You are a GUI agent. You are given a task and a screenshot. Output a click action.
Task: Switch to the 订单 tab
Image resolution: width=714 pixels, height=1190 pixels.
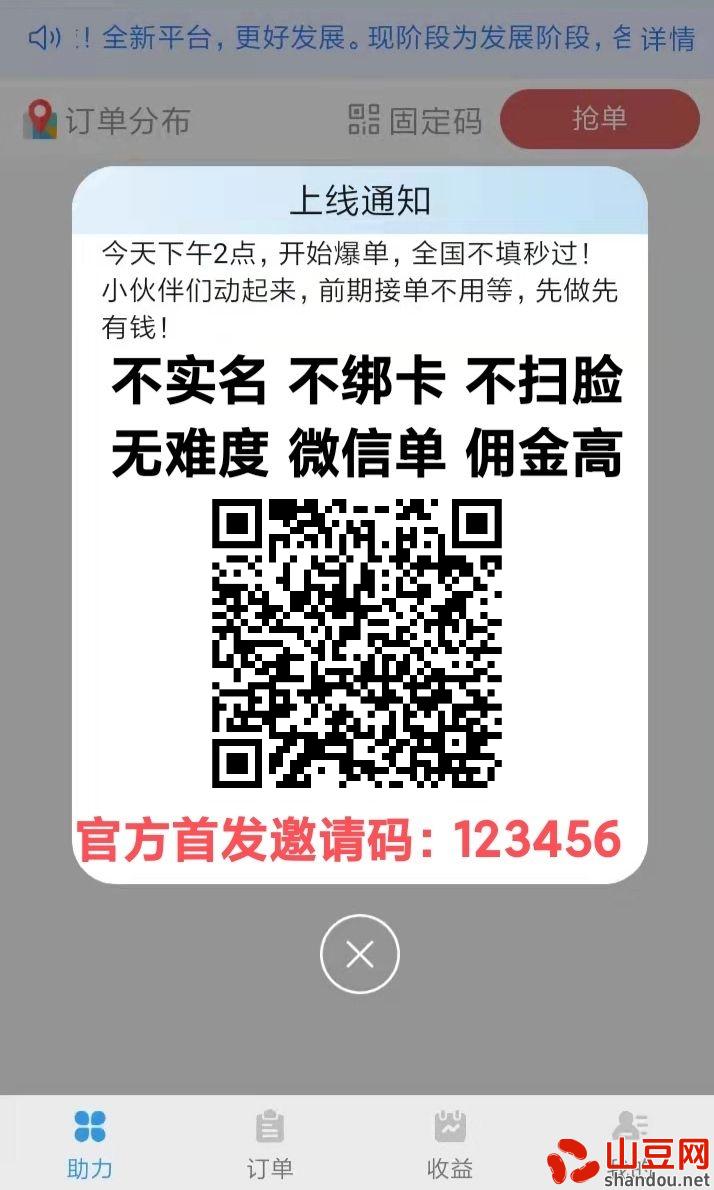point(269,1144)
